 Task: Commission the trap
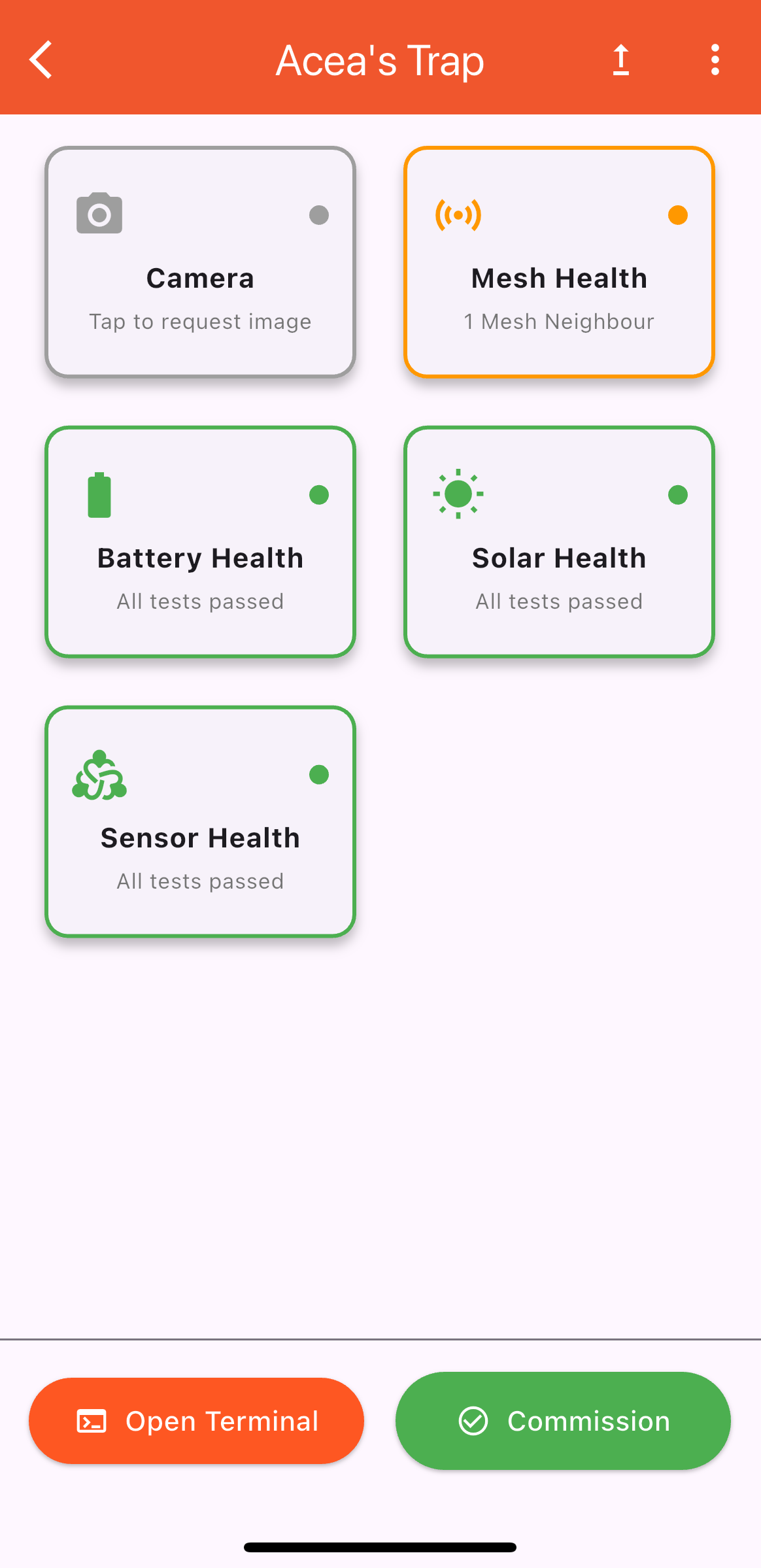pos(563,1421)
